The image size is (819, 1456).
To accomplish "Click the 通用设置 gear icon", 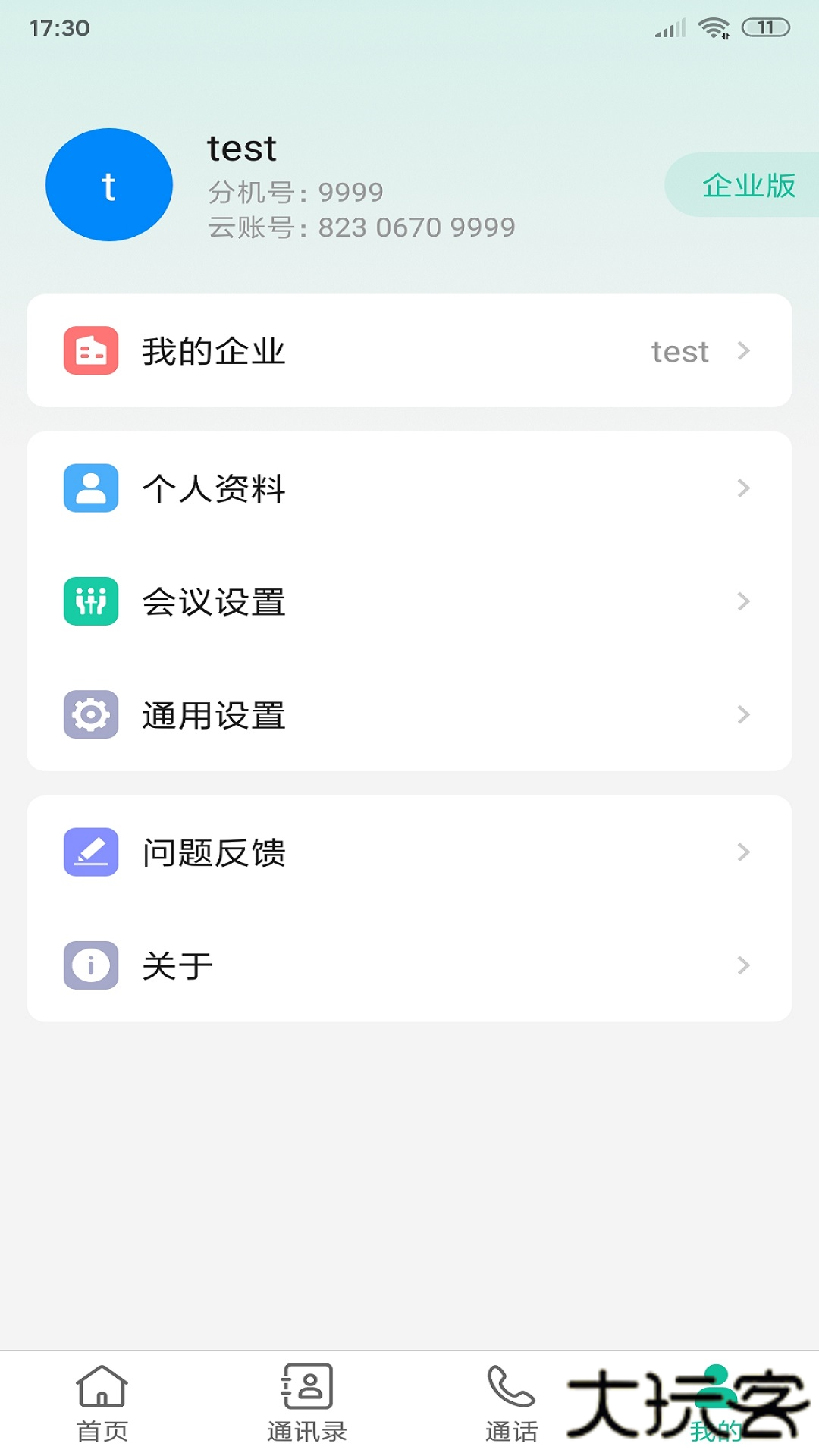I will [90, 714].
